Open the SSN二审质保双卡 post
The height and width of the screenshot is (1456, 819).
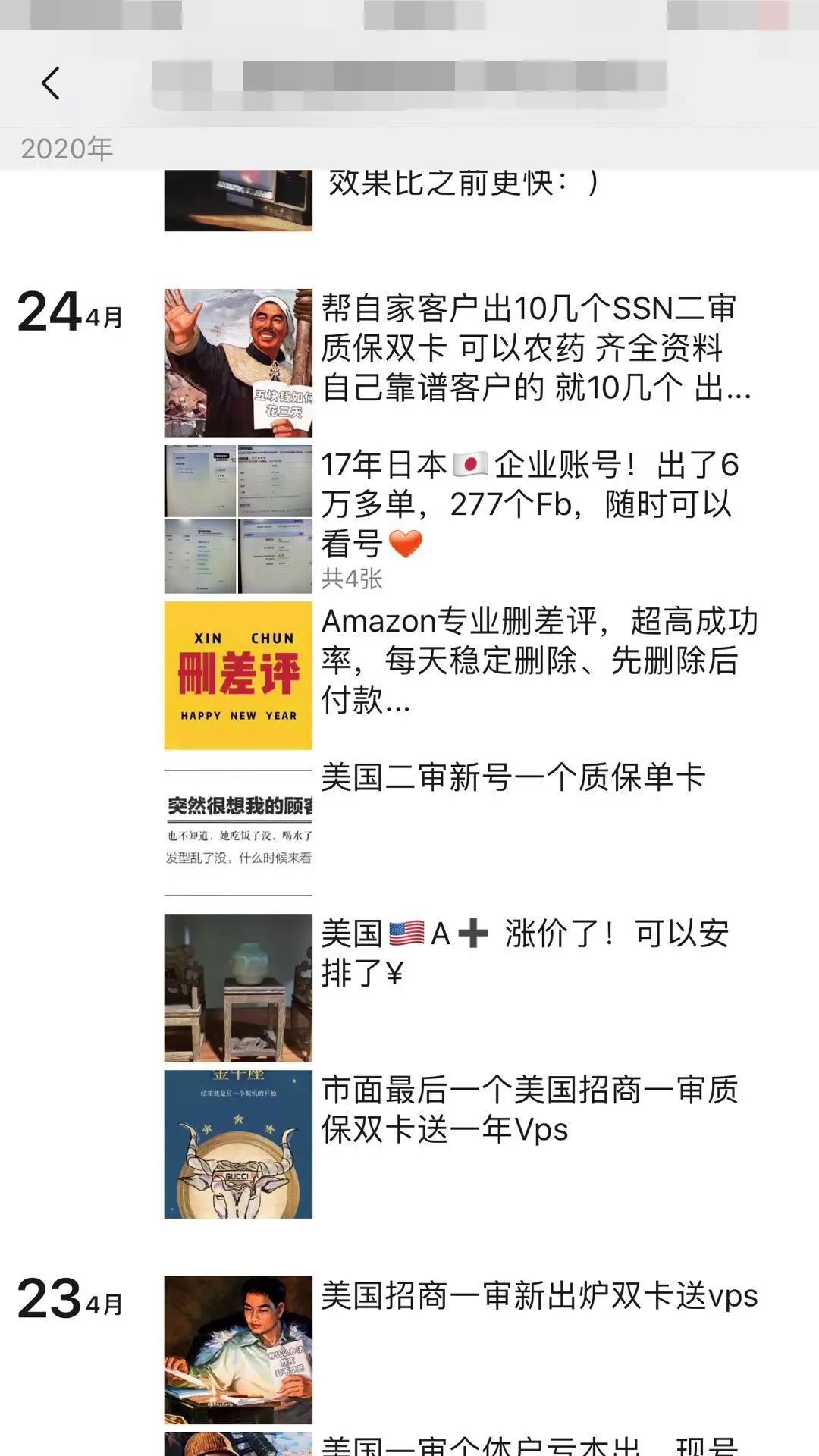click(535, 348)
